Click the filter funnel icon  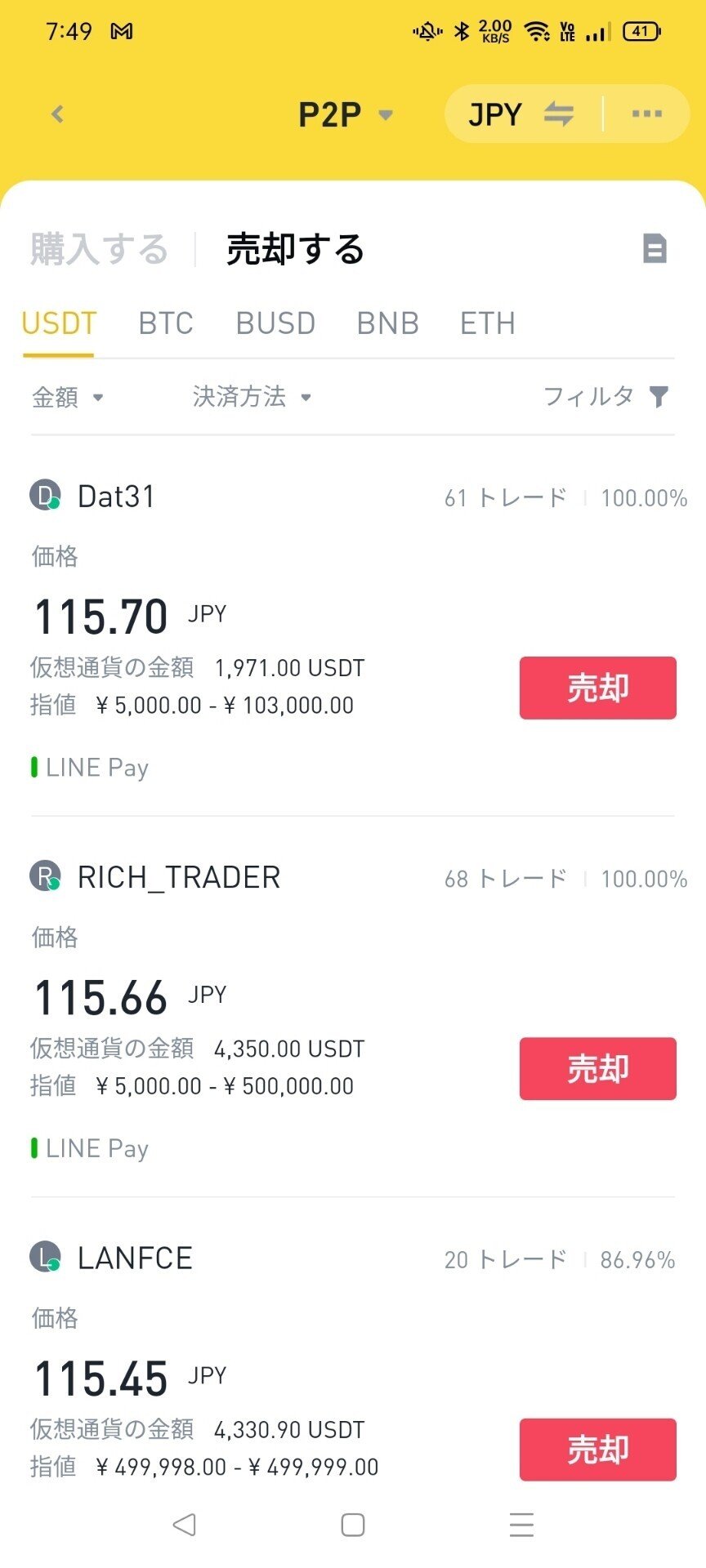(x=659, y=397)
